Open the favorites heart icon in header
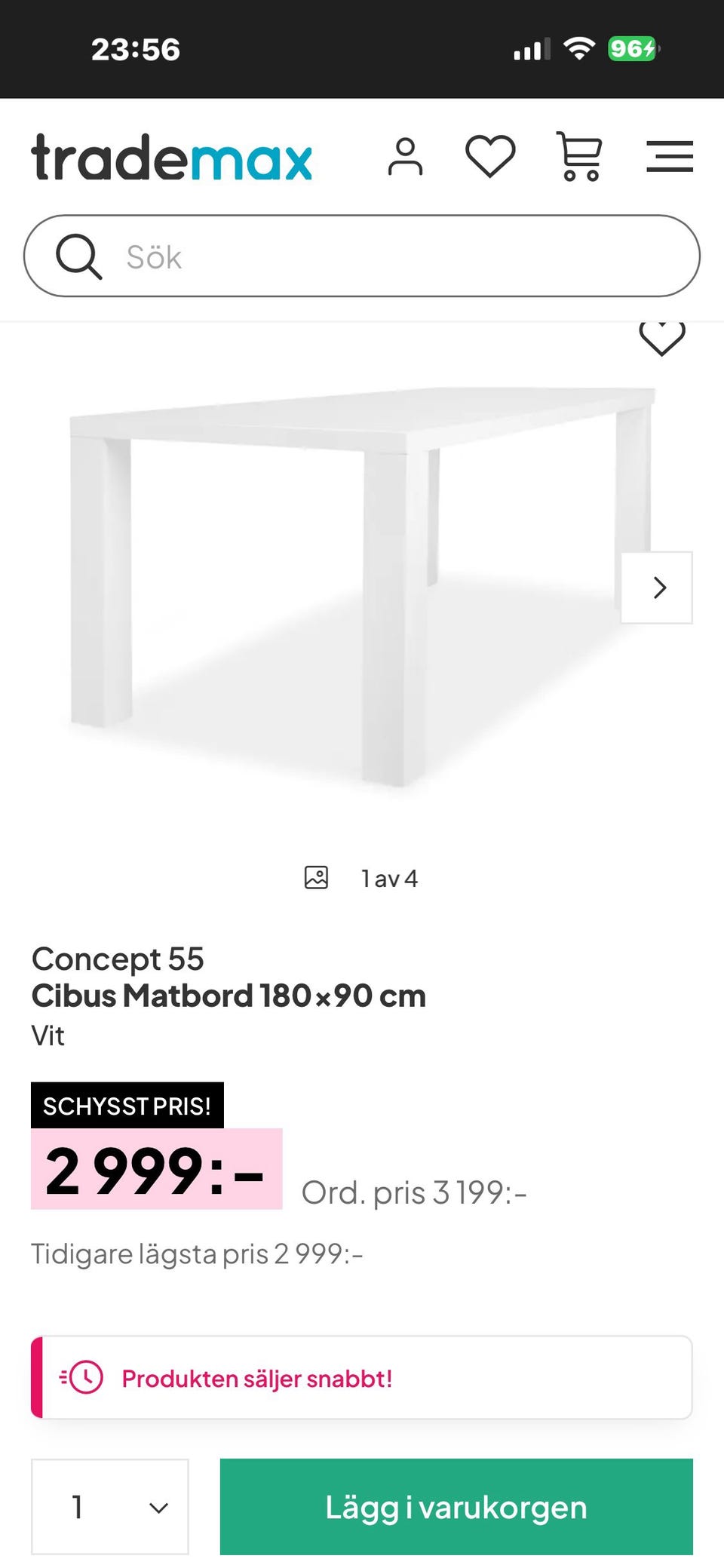The width and height of the screenshot is (724, 1568). coord(490,156)
